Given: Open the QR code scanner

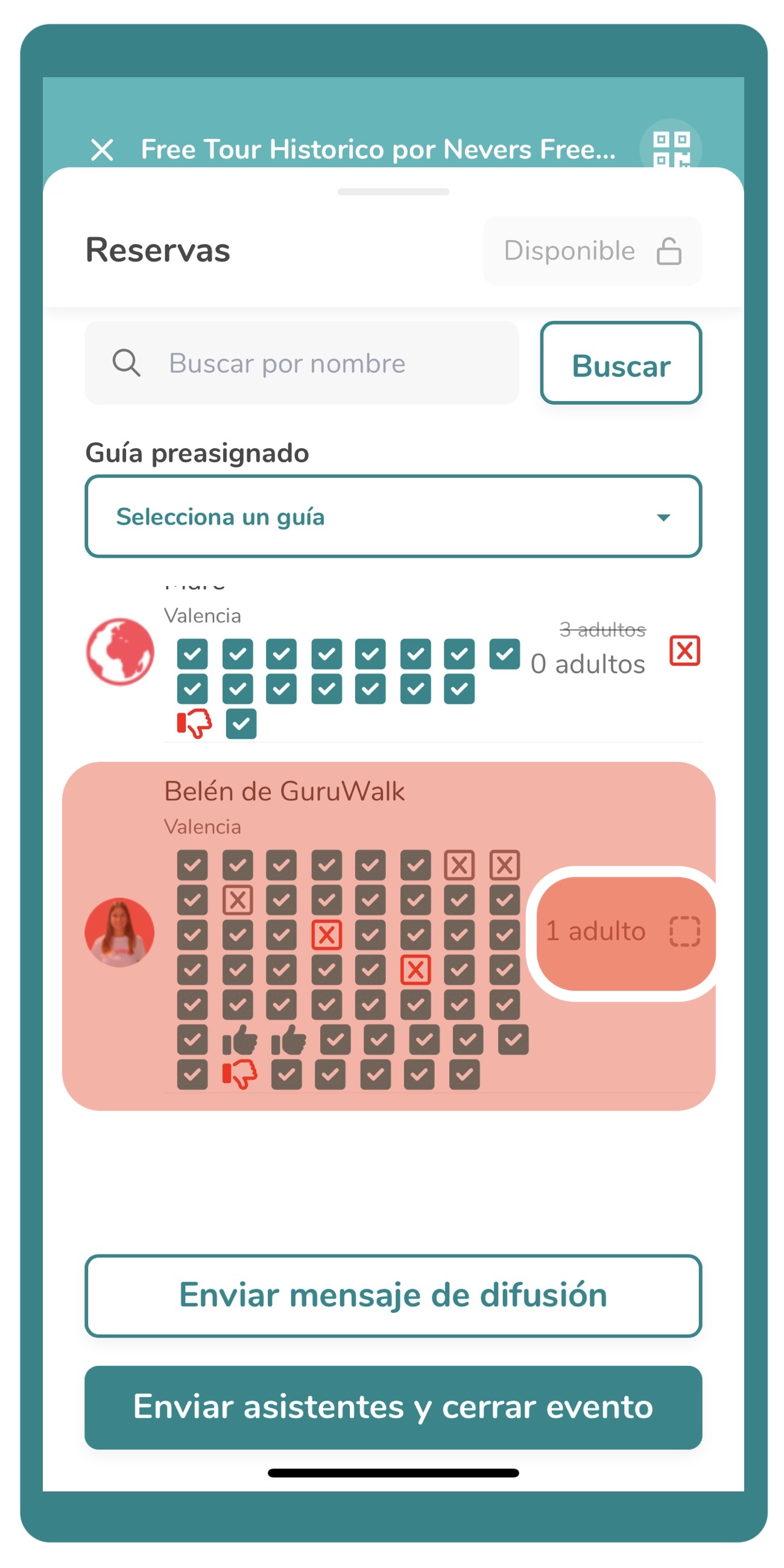Looking at the screenshot, I should [670, 149].
